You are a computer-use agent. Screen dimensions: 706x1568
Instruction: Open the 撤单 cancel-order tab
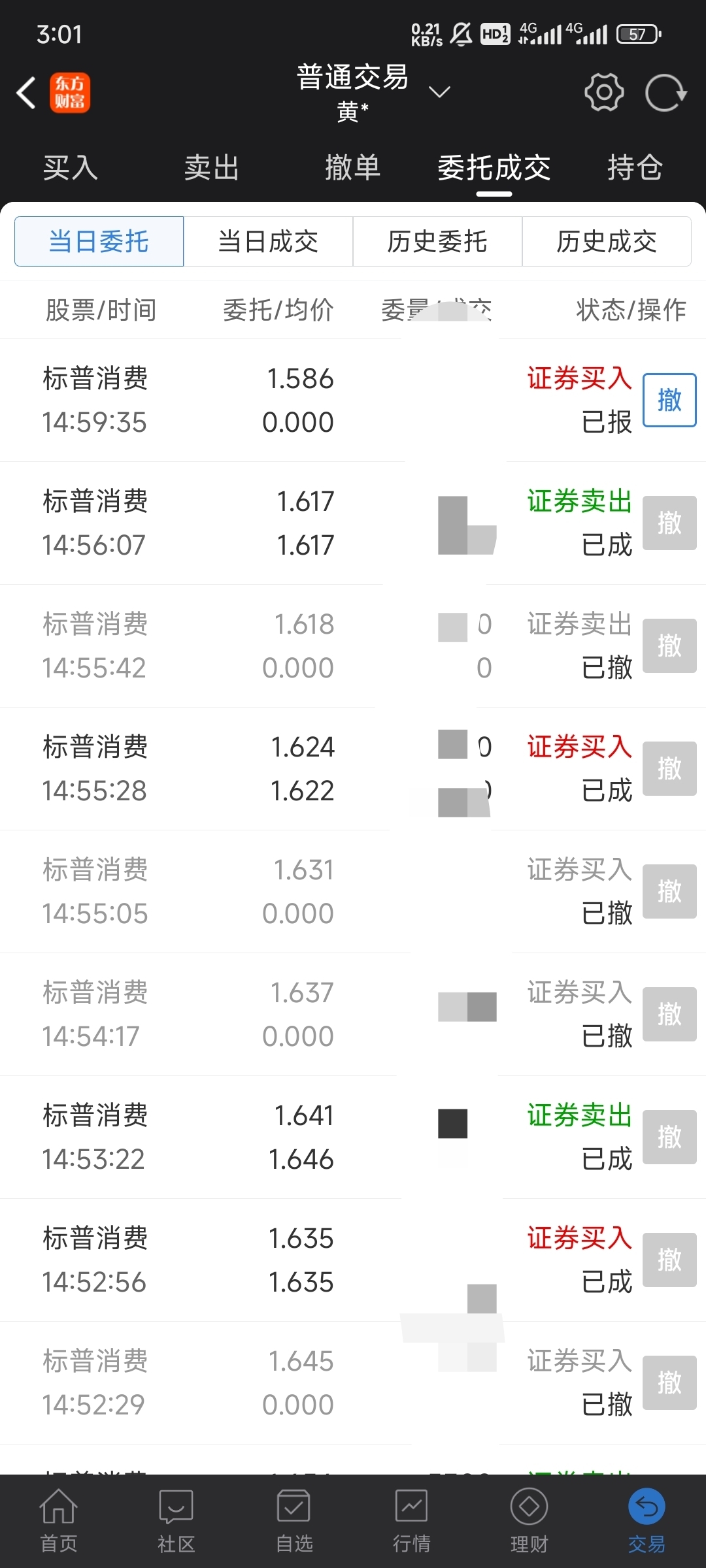click(353, 168)
